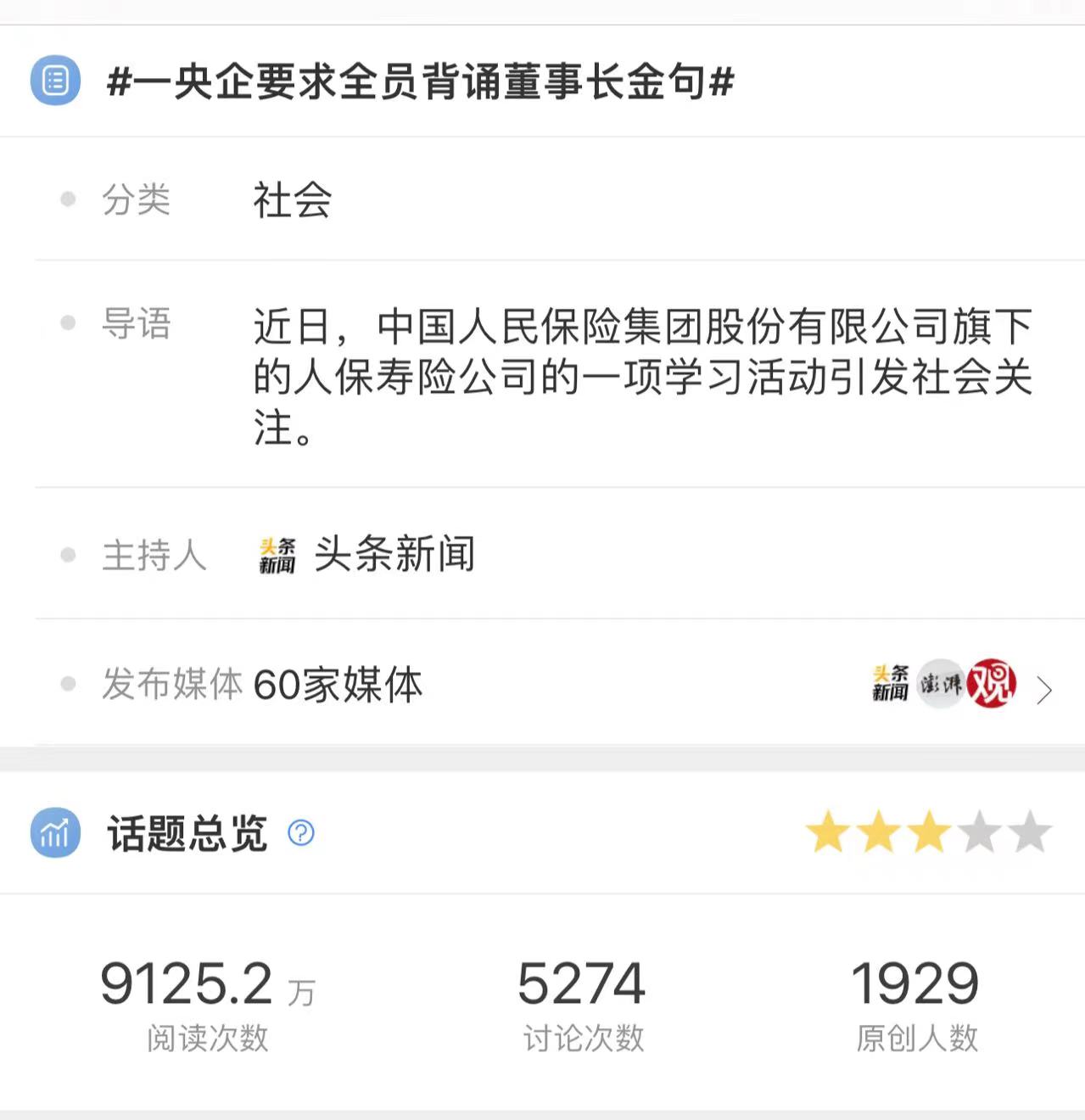Click the 头条新闻 host avatar icon
The image size is (1085, 1120).
tap(278, 556)
